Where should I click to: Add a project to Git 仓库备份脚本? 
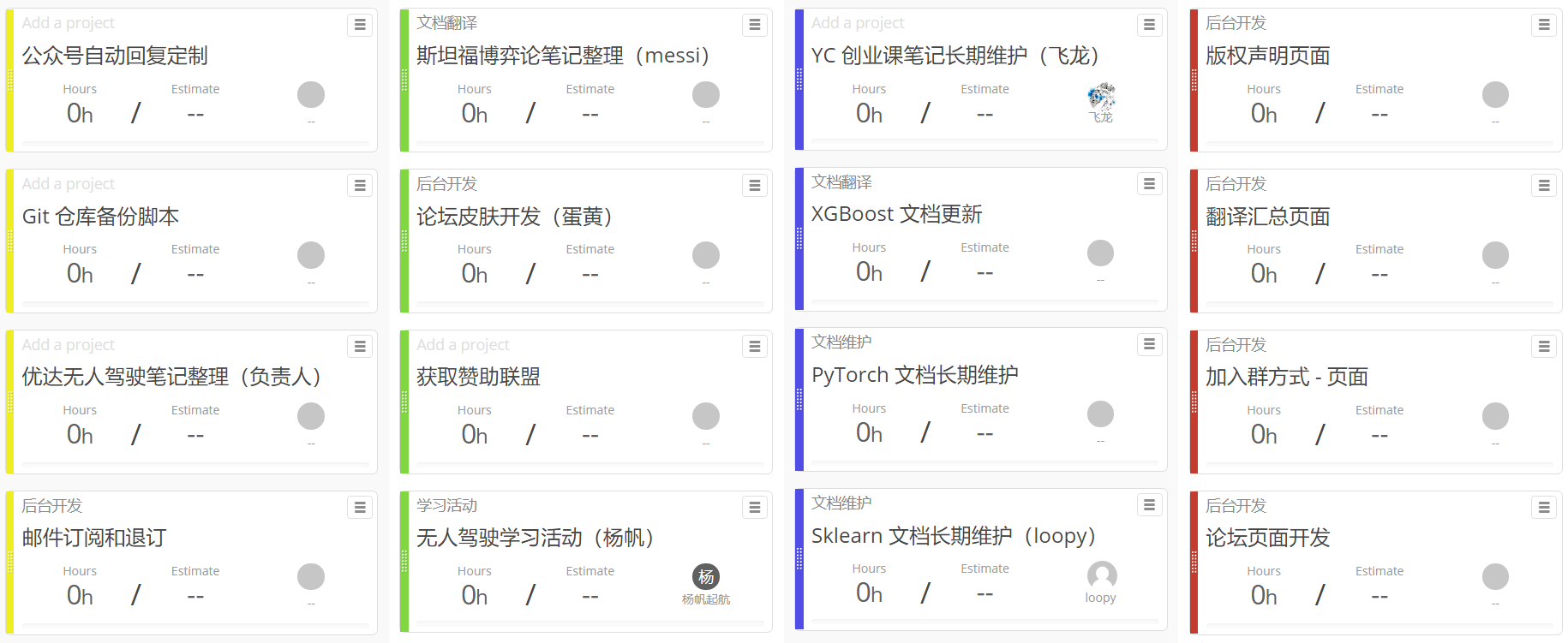tap(69, 184)
